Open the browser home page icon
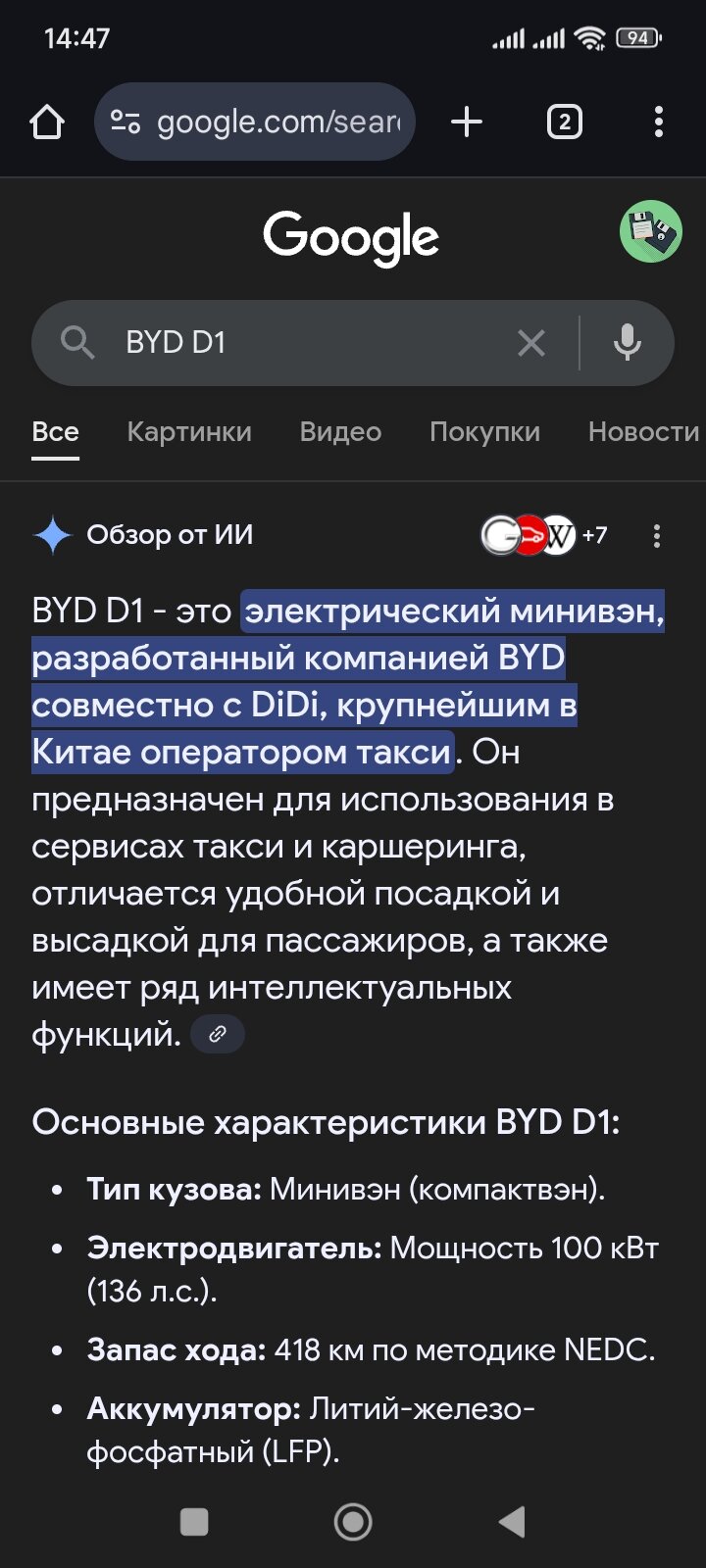This screenshot has height=1568, width=706. click(47, 122)
